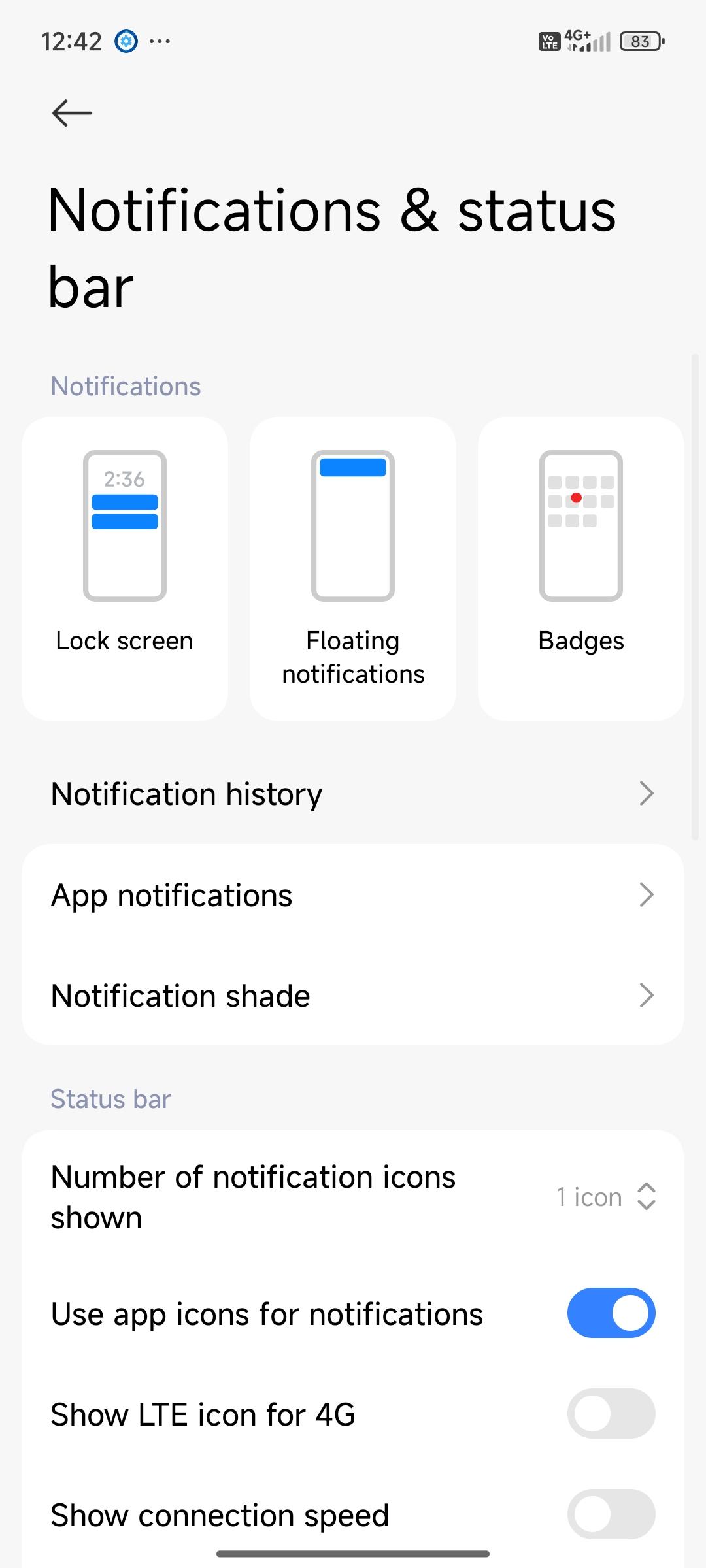706x1568 pixels.
Task: Turn on Show connection speed
Action: [x=611, y=1514]
